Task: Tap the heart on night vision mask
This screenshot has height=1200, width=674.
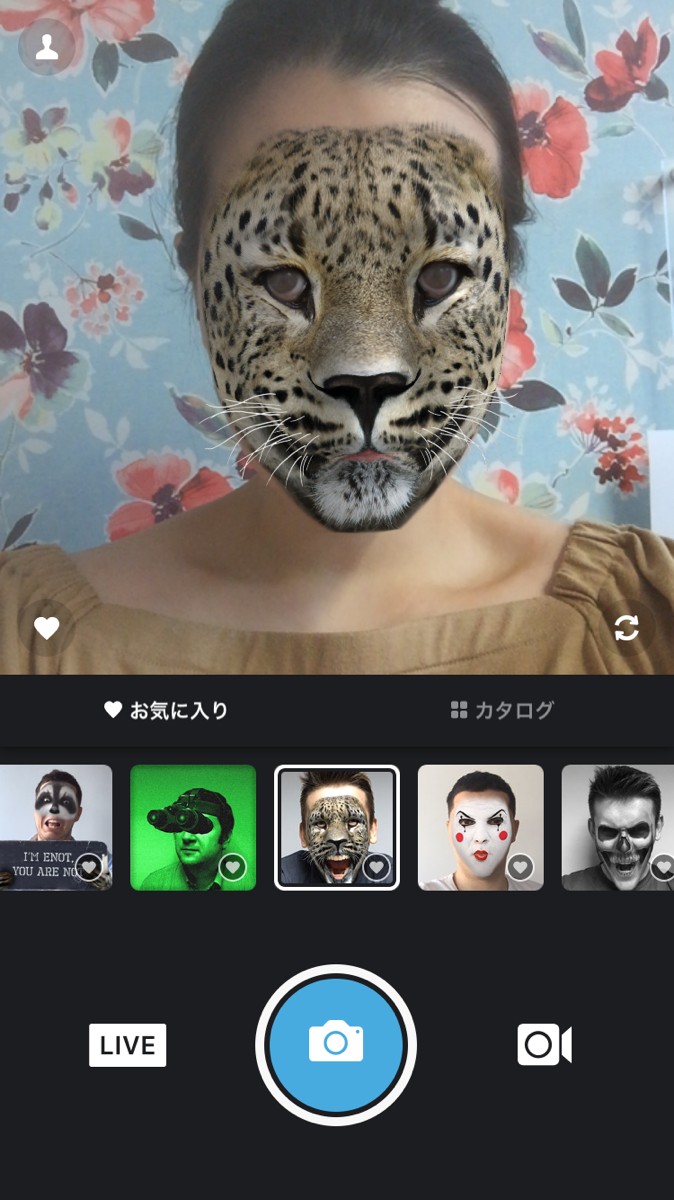Action: pos(233,867)
